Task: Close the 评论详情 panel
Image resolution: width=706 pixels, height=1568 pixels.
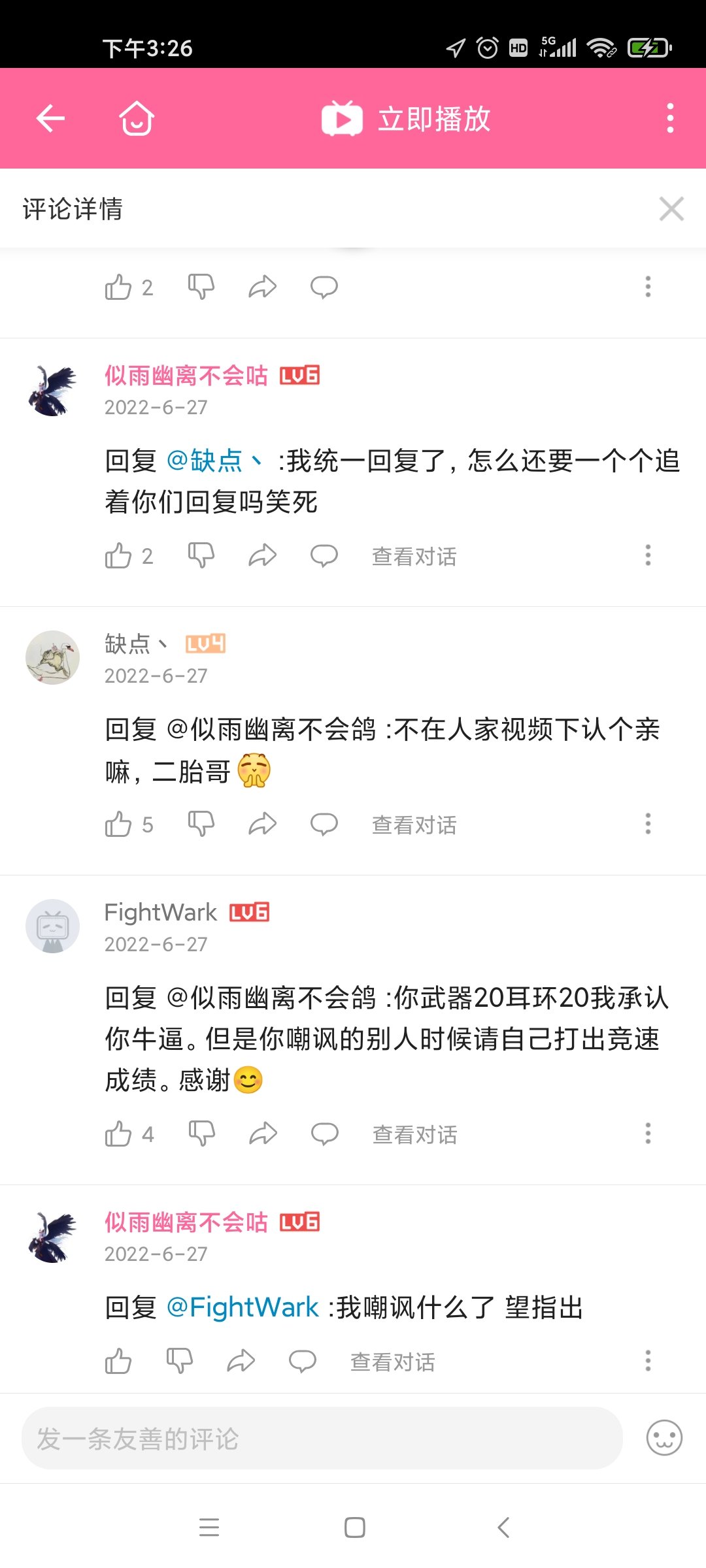Action: pyautogui.click(x=671, y=209)
